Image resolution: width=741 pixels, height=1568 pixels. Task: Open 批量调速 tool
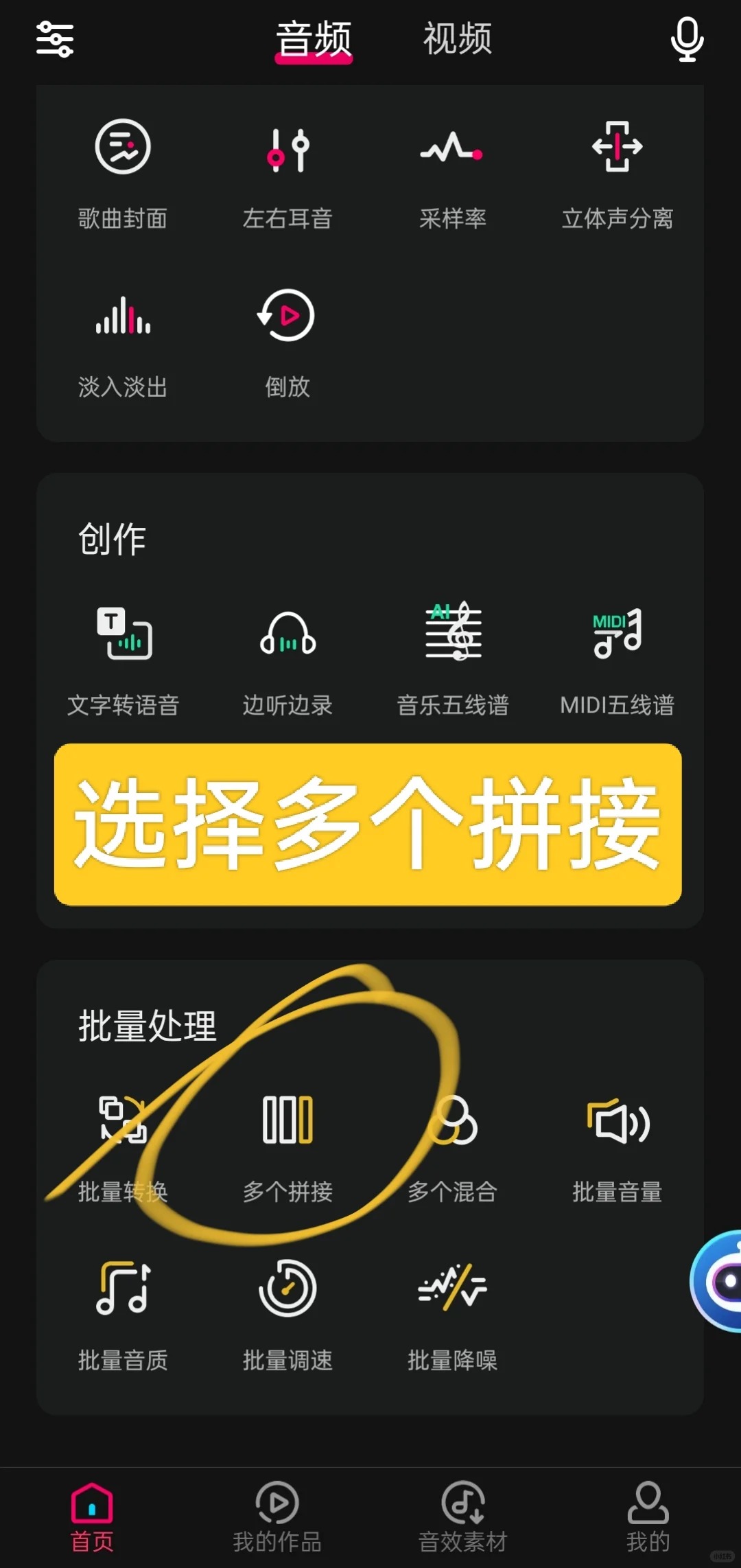287,1315
